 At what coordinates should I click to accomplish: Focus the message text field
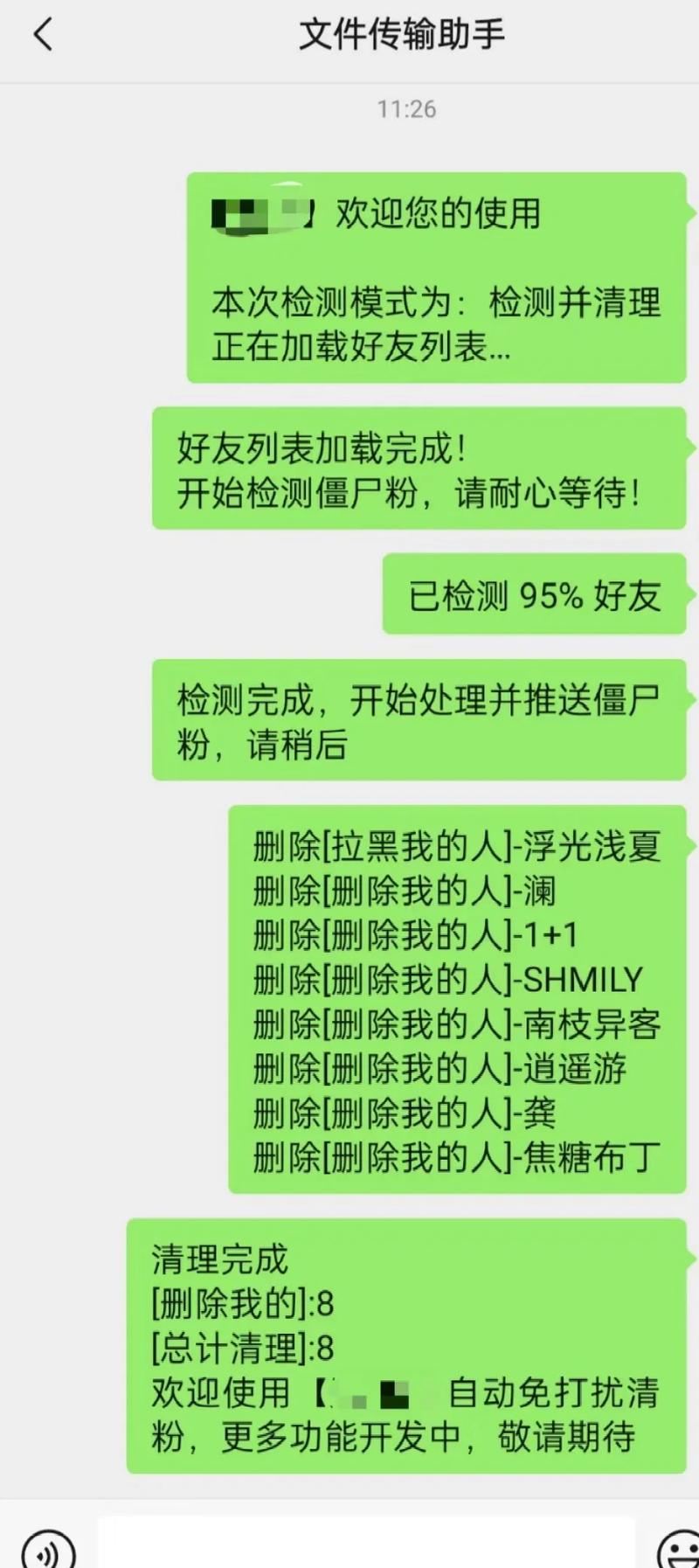click(x=365, y=1544)
